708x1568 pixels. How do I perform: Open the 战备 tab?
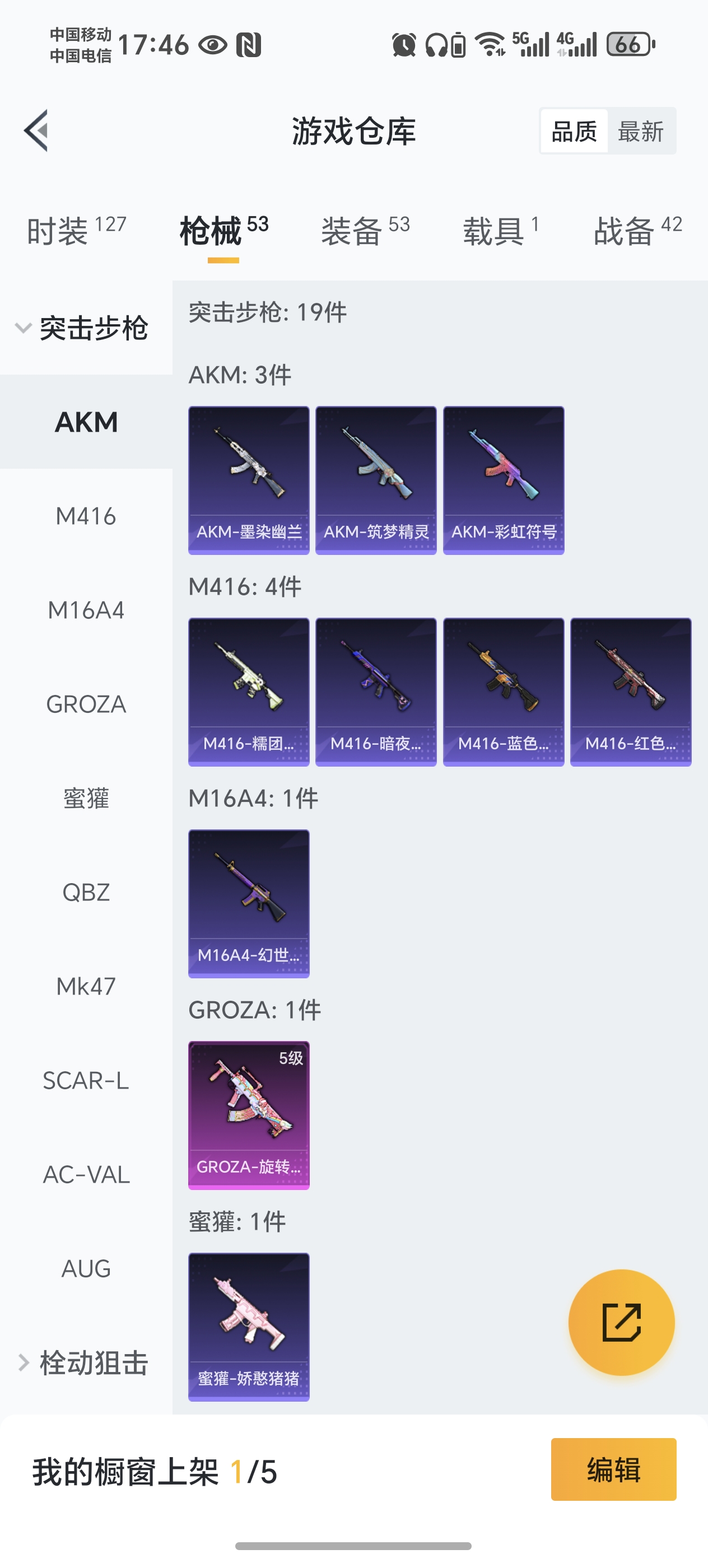tap(637, 231)
